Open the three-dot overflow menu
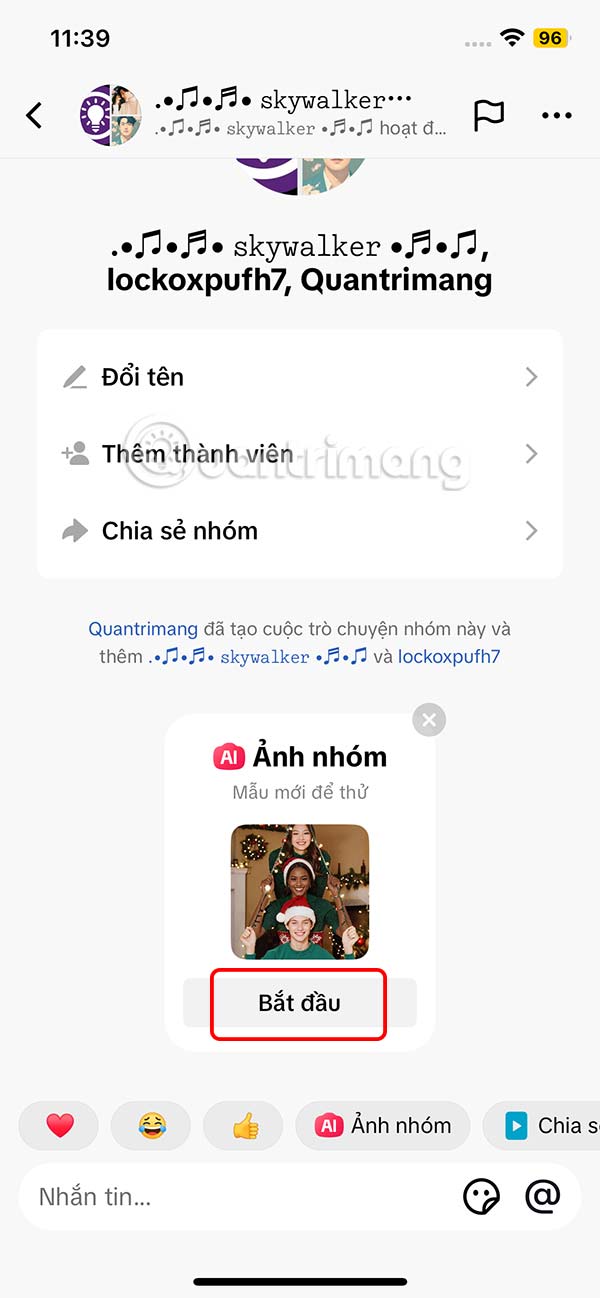Screen dimensions: 600x1298 [x=556, y=116]
